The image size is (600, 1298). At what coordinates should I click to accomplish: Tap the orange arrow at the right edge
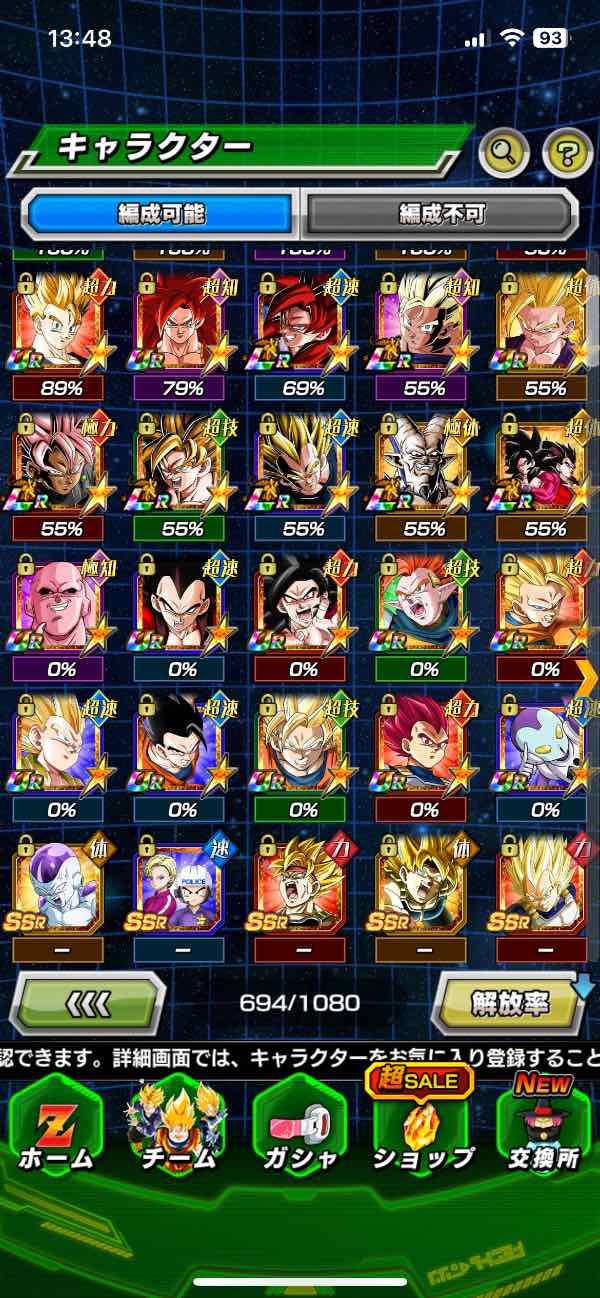(587, 678)
